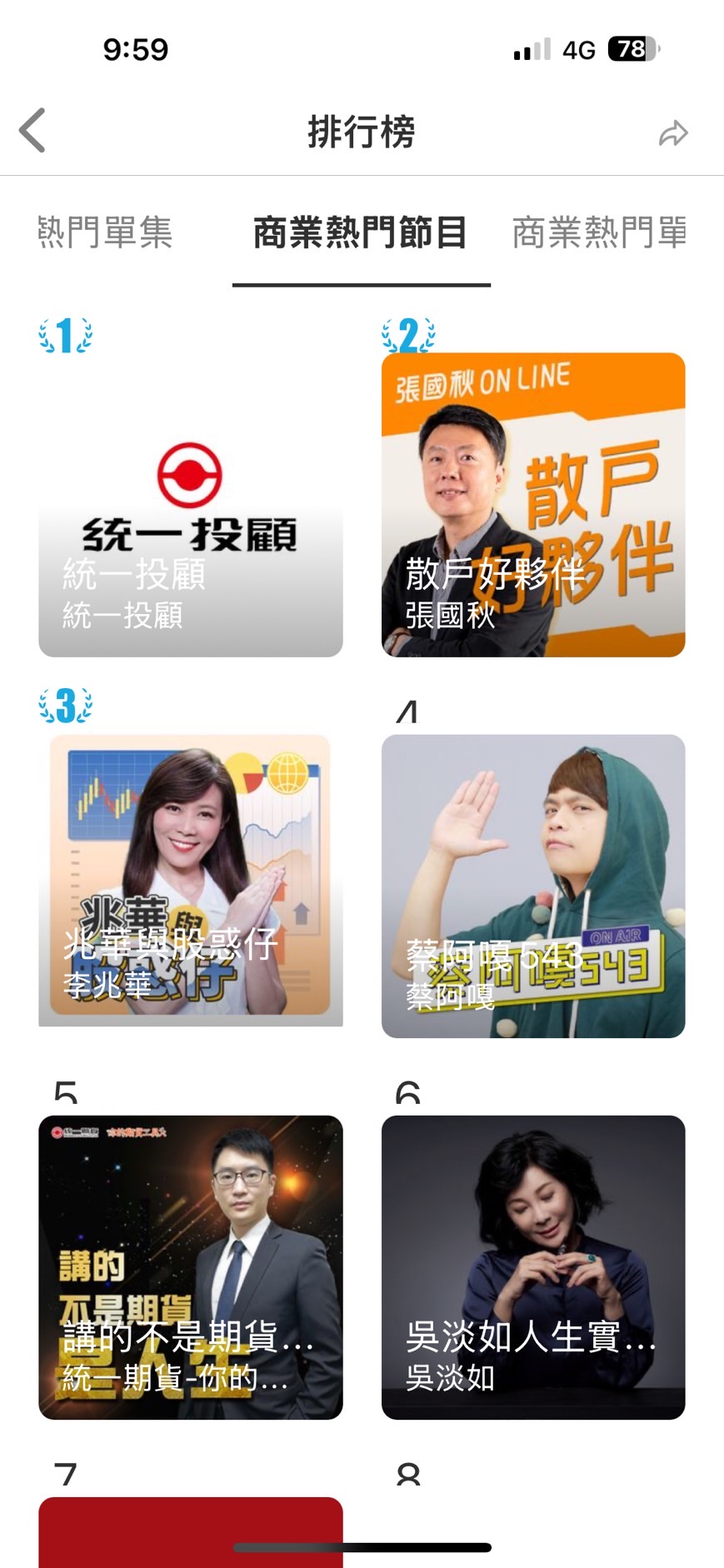
Task: Open the 講的不是期貨 show by 統一期貨
Action: tap(191, 1266)
